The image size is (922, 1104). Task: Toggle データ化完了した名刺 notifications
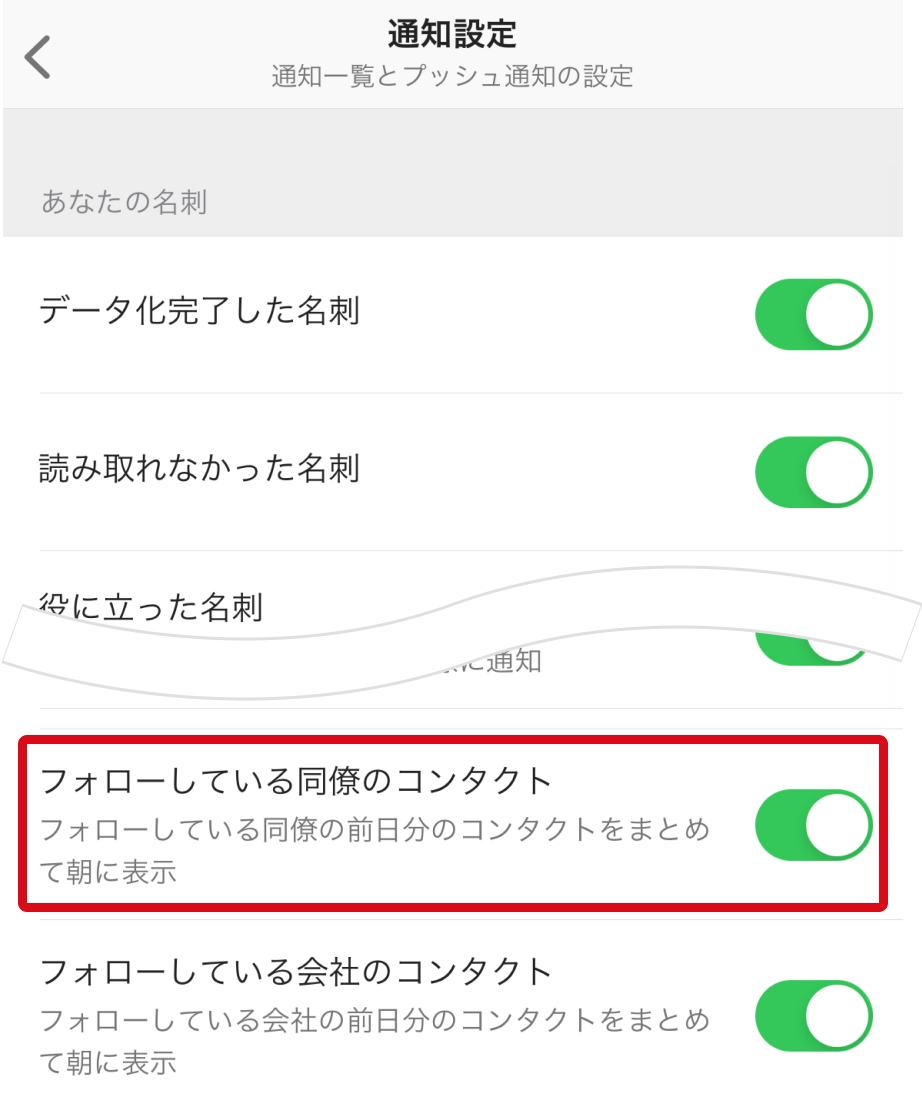[x=813, y=314]
